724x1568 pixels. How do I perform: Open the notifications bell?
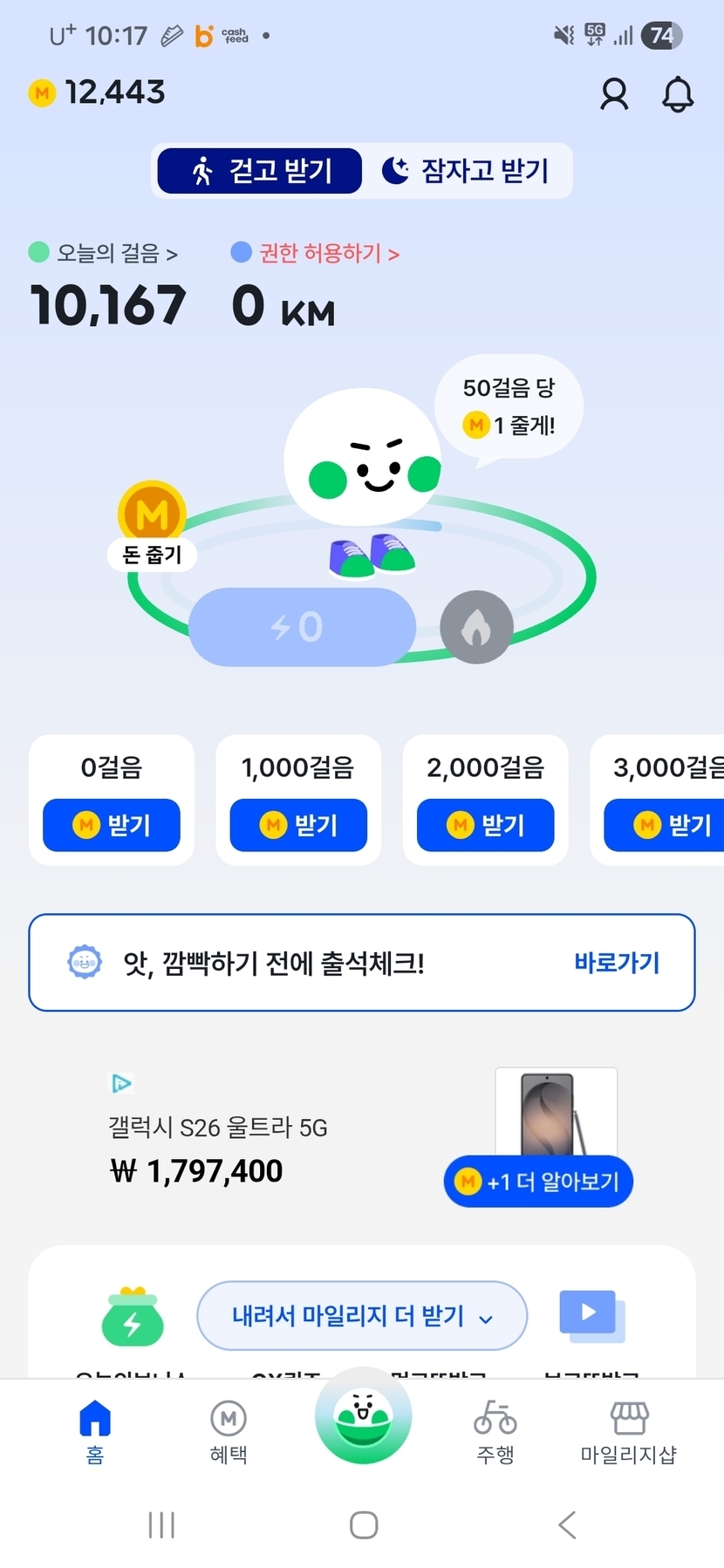coord(678,94)
